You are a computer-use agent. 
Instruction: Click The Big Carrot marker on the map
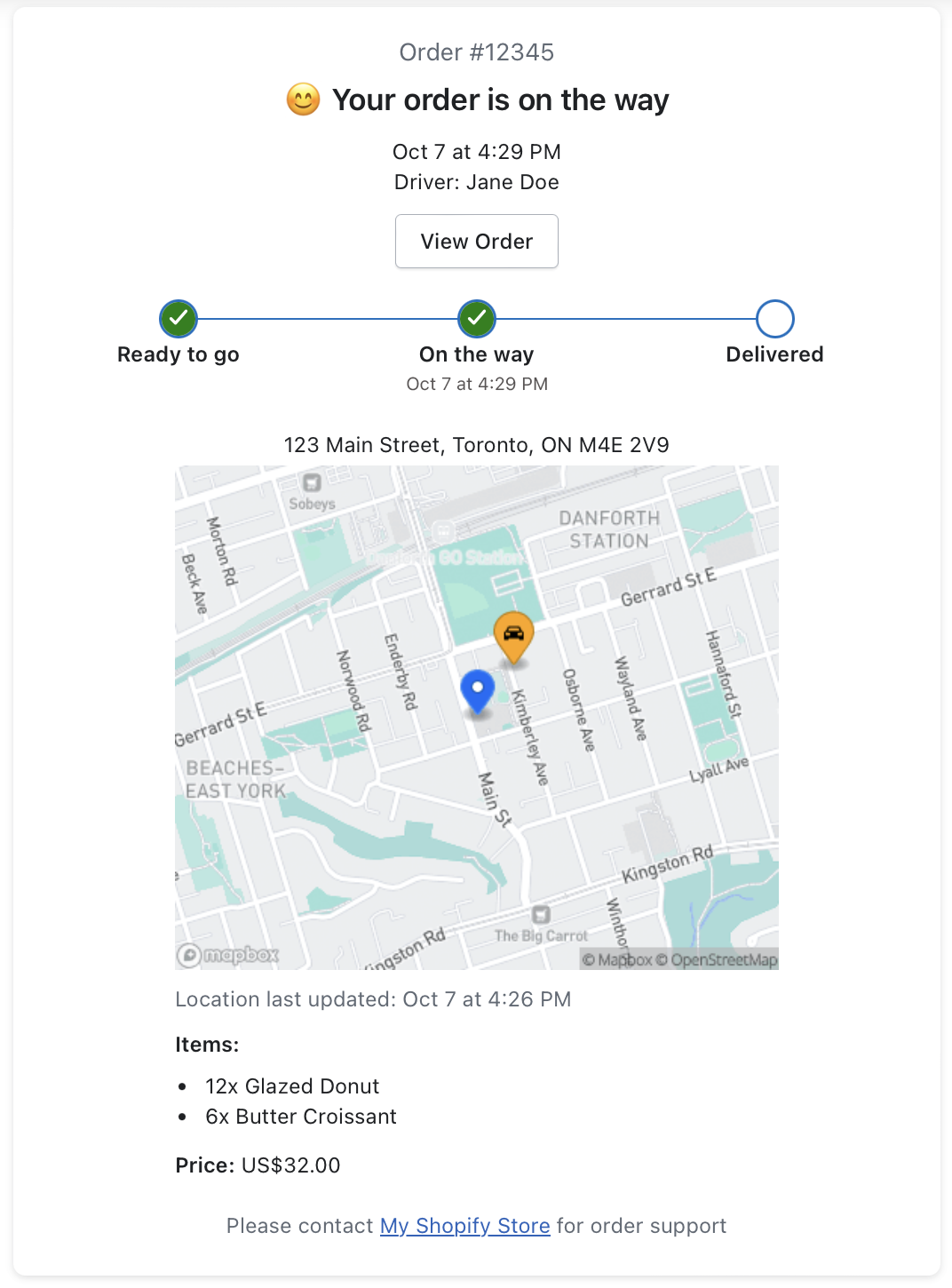[541, 912]
